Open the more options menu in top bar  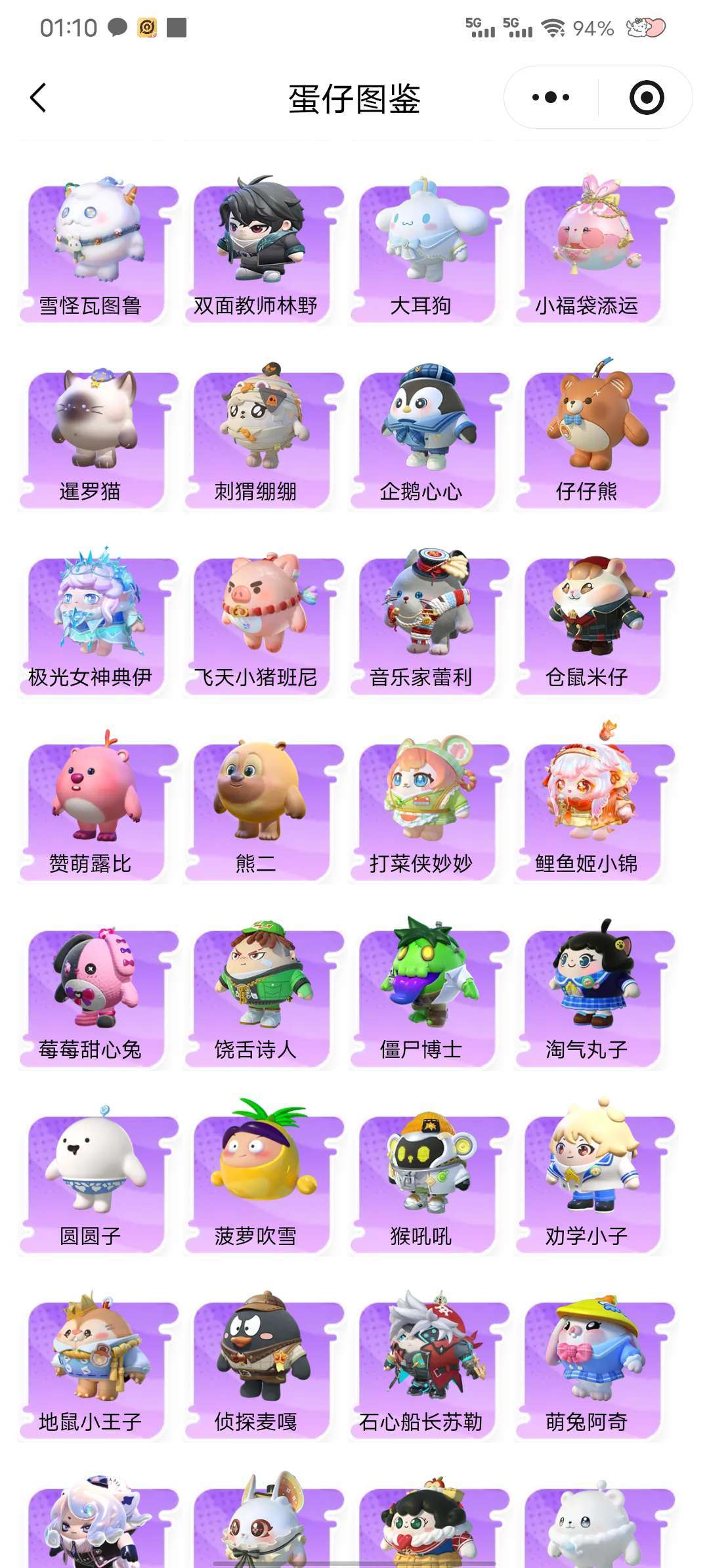point(549,97)
